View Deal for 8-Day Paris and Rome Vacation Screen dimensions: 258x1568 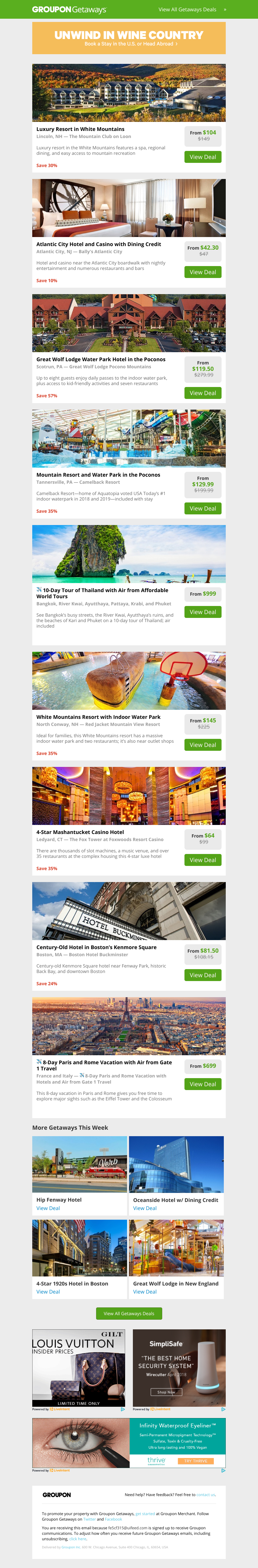click(203, 1084)
